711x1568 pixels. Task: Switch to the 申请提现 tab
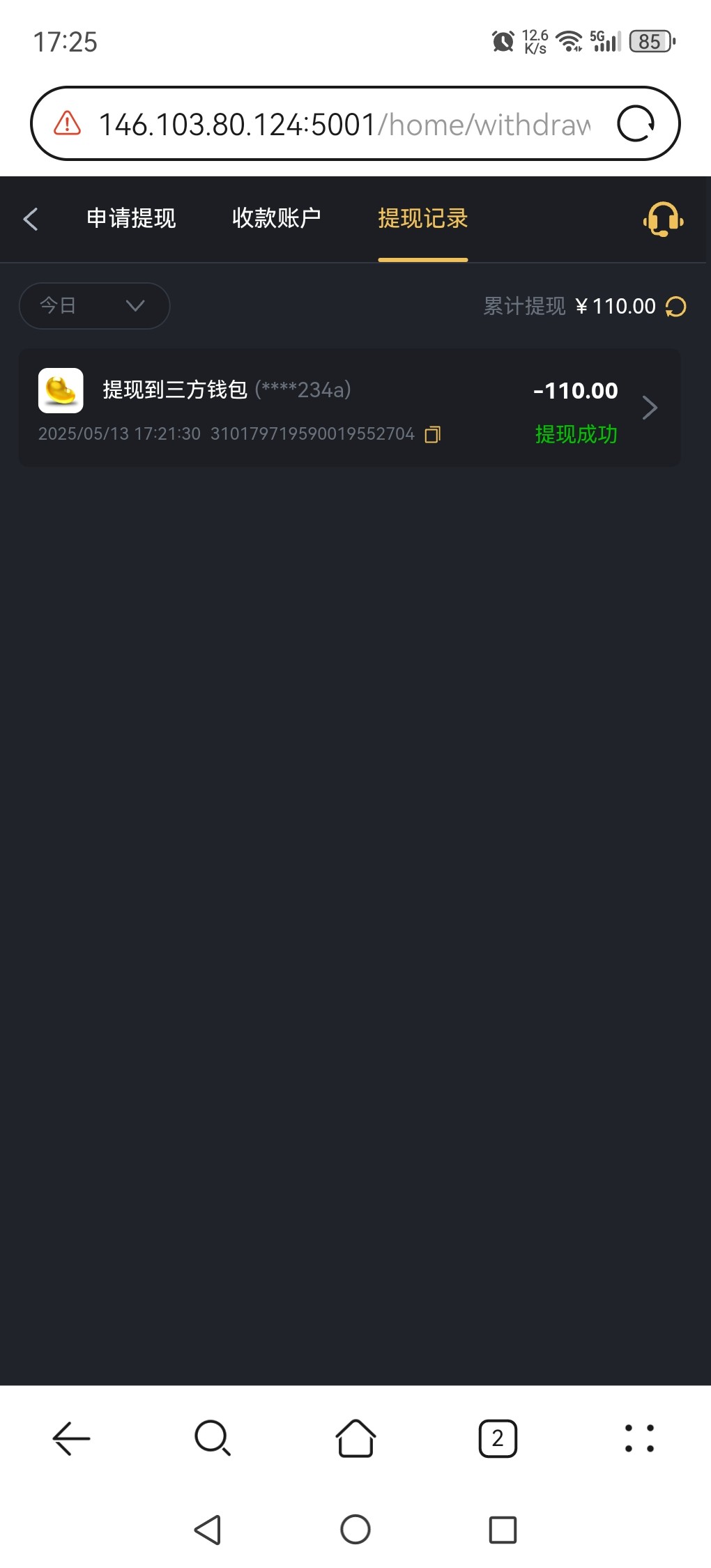[x=131, y=218]
